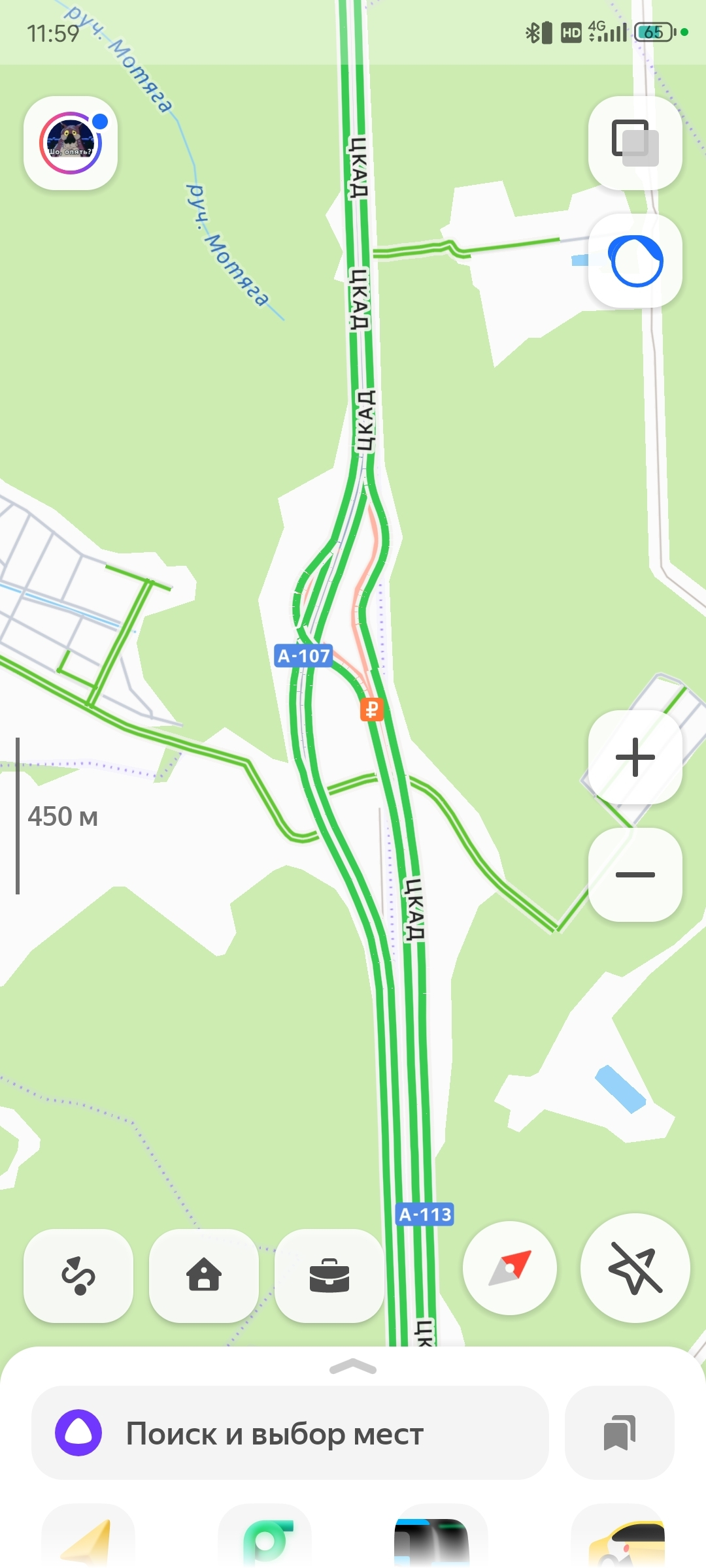Reset map orientation with the compass
The height and width of the screenshot is (1568, 706).
coord(510,1268)
